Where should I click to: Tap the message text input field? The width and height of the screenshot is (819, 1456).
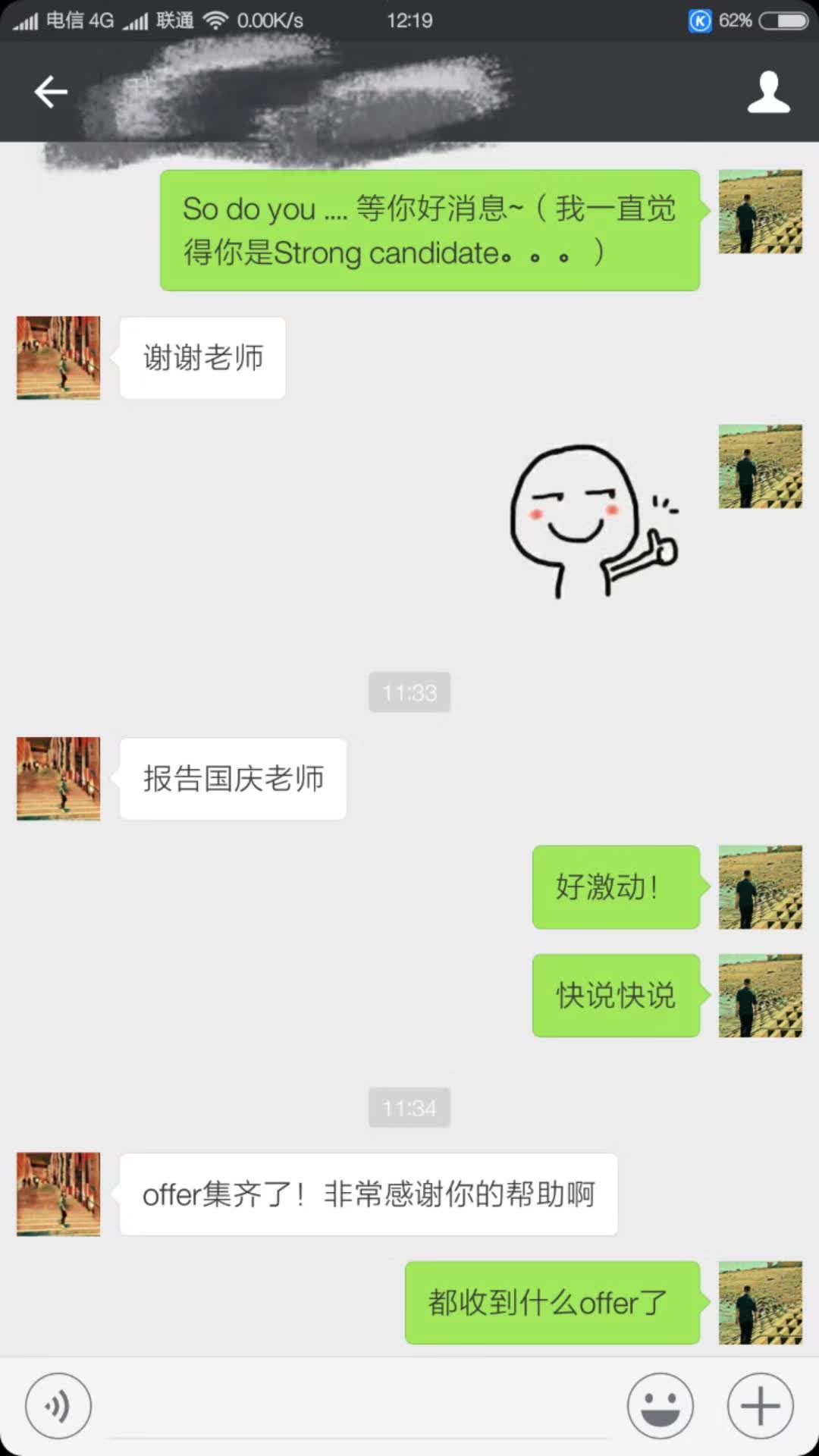[x=360, y=1407]
